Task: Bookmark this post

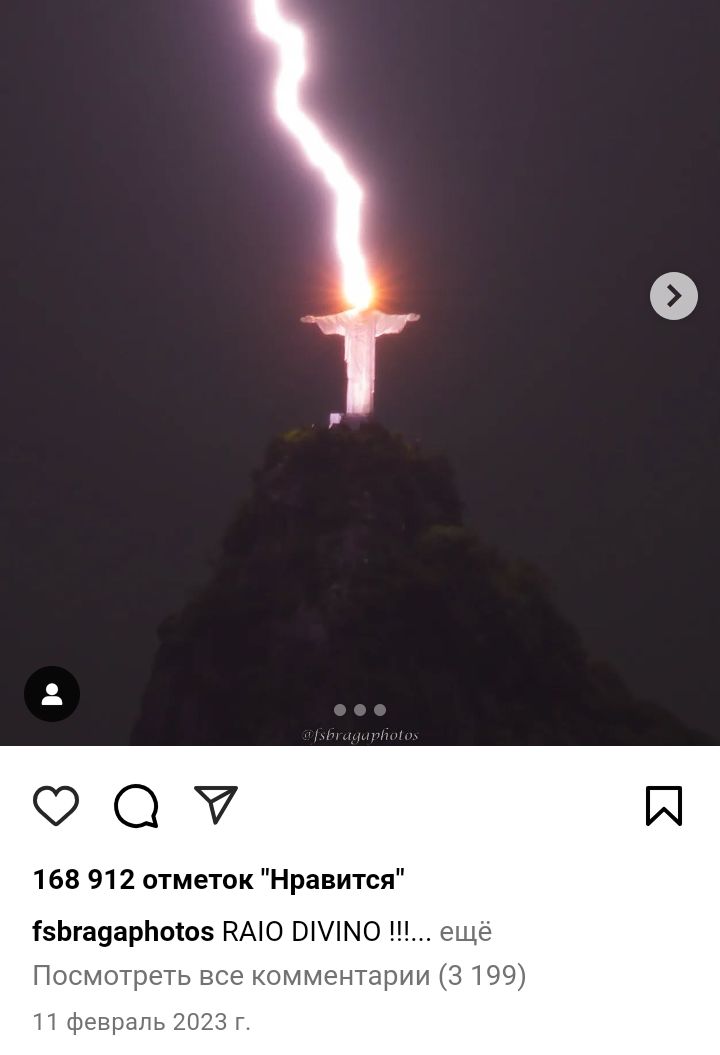Action: tap(664, 806)
